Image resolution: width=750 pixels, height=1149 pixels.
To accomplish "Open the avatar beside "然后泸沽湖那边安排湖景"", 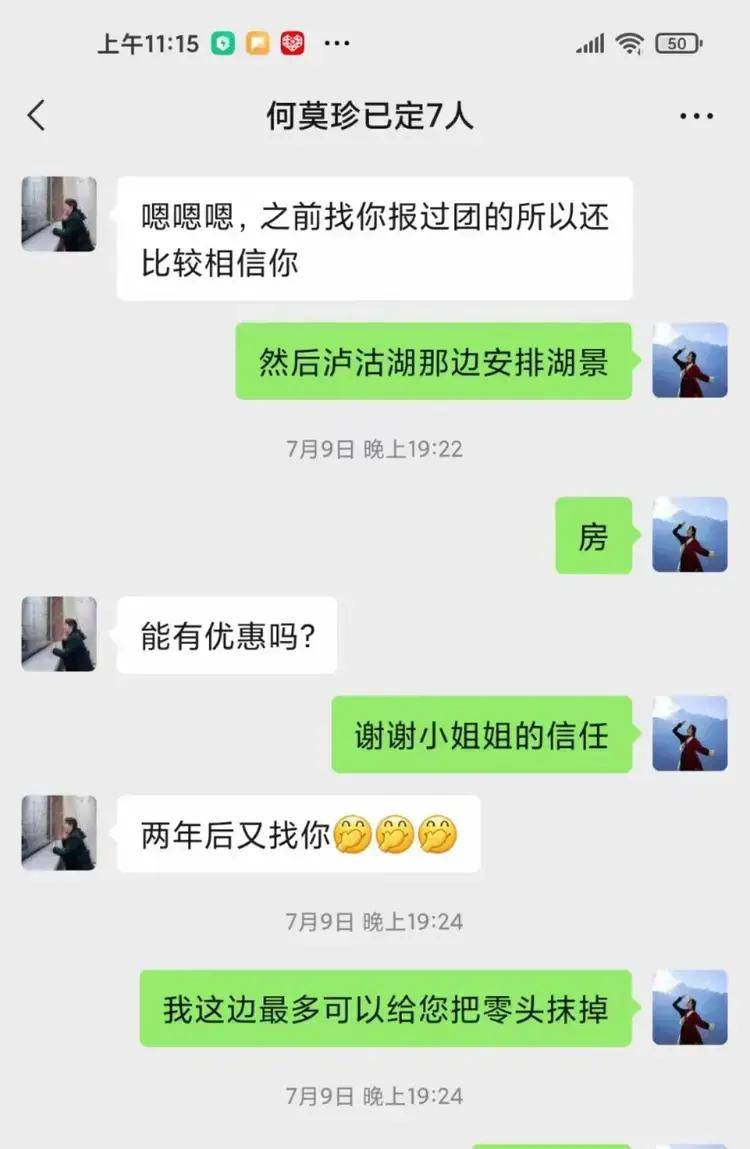I will click(690, 360).
